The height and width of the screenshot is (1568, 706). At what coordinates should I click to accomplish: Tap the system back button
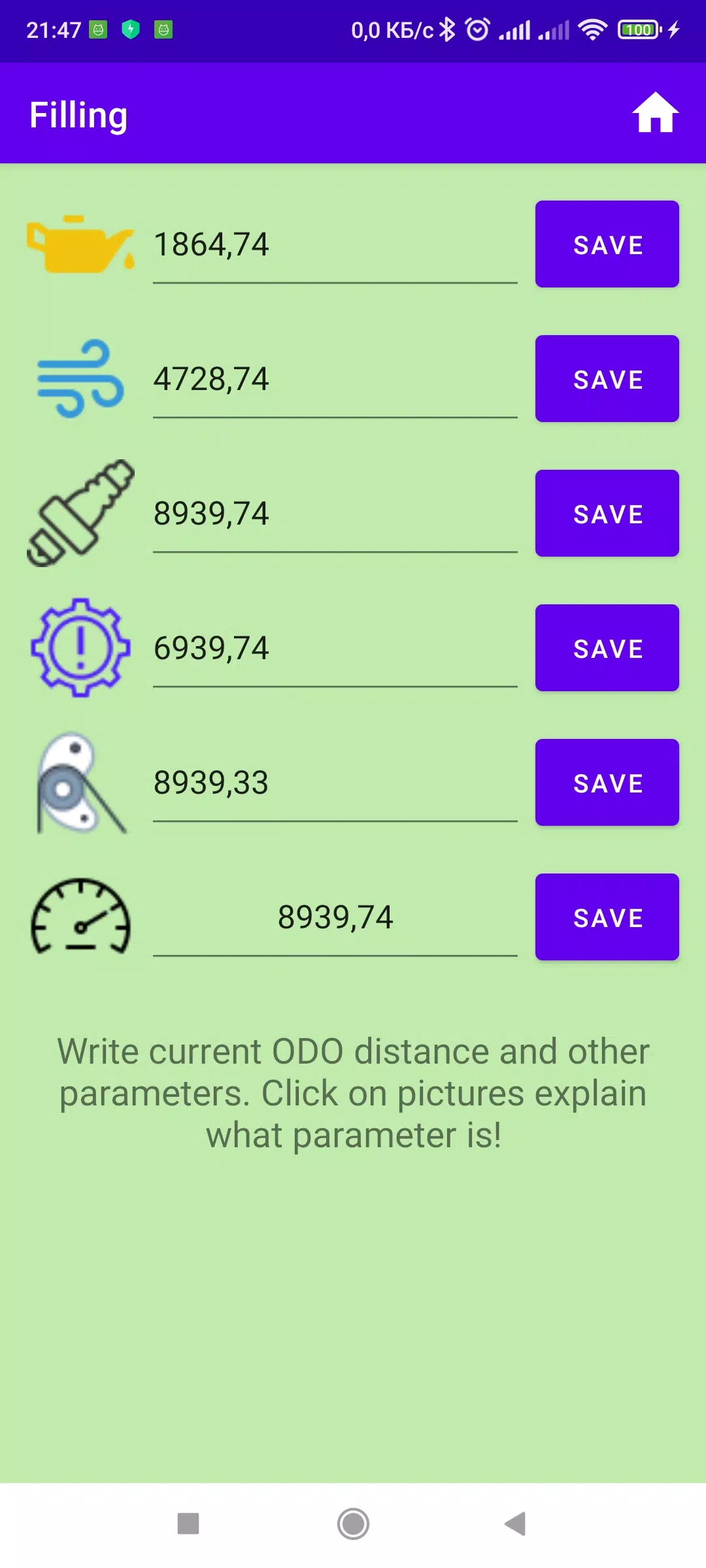(516, 1524)
